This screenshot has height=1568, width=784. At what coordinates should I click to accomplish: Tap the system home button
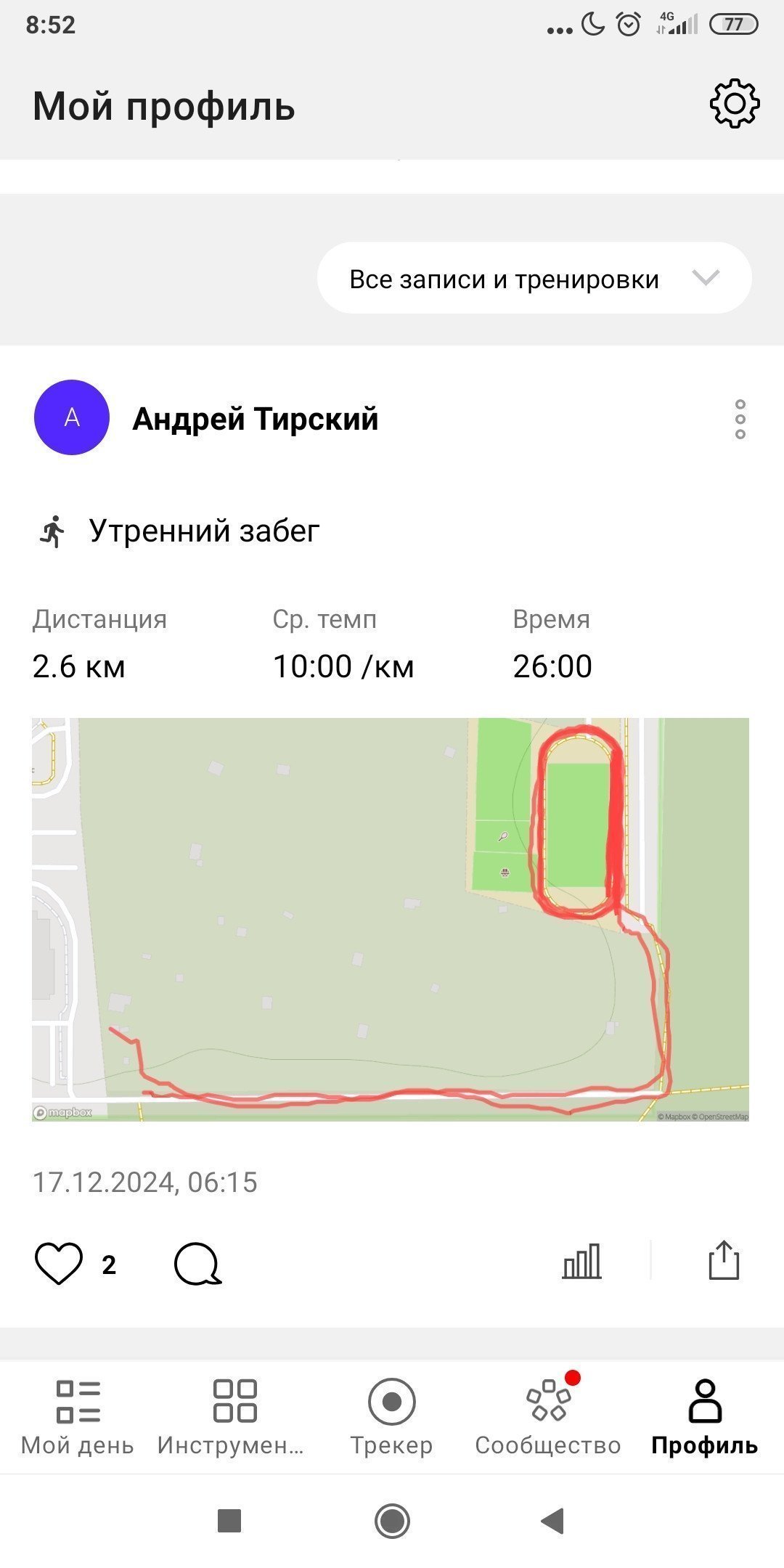[x=393, y=1521]
